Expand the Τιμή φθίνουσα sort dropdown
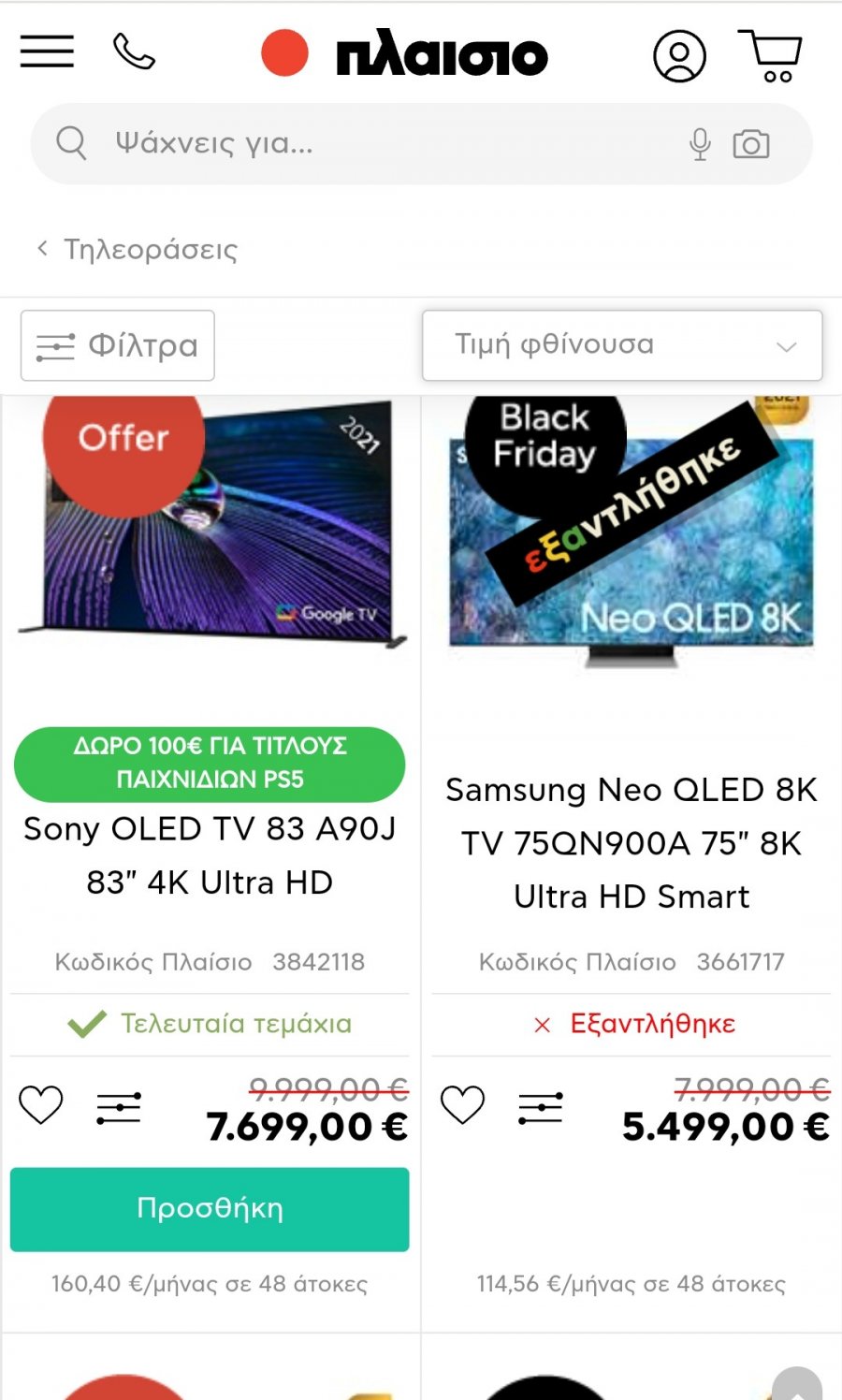This screenshot has height=1400, width=842. pos(622,345)
